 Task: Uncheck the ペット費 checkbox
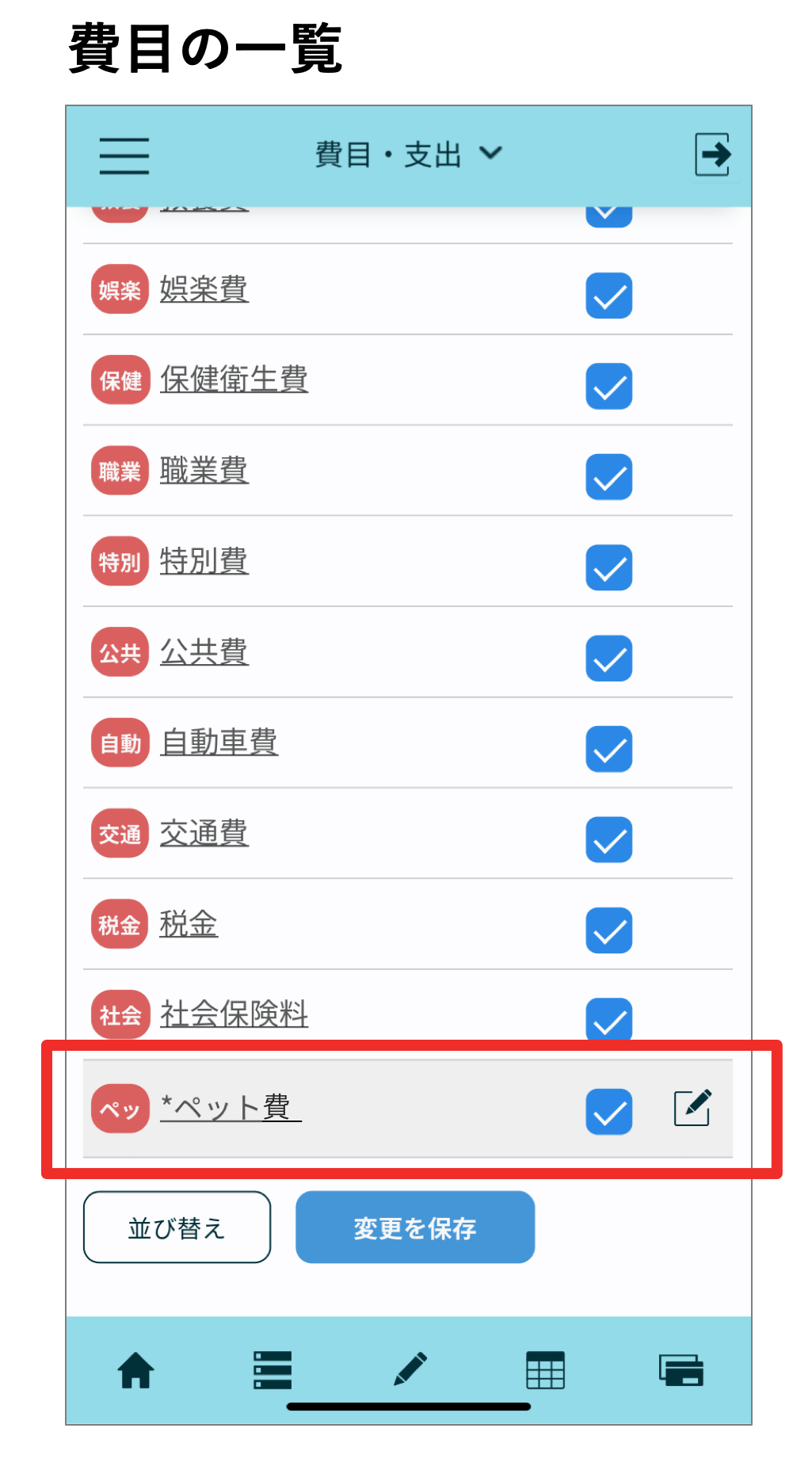coord(608,1112)
